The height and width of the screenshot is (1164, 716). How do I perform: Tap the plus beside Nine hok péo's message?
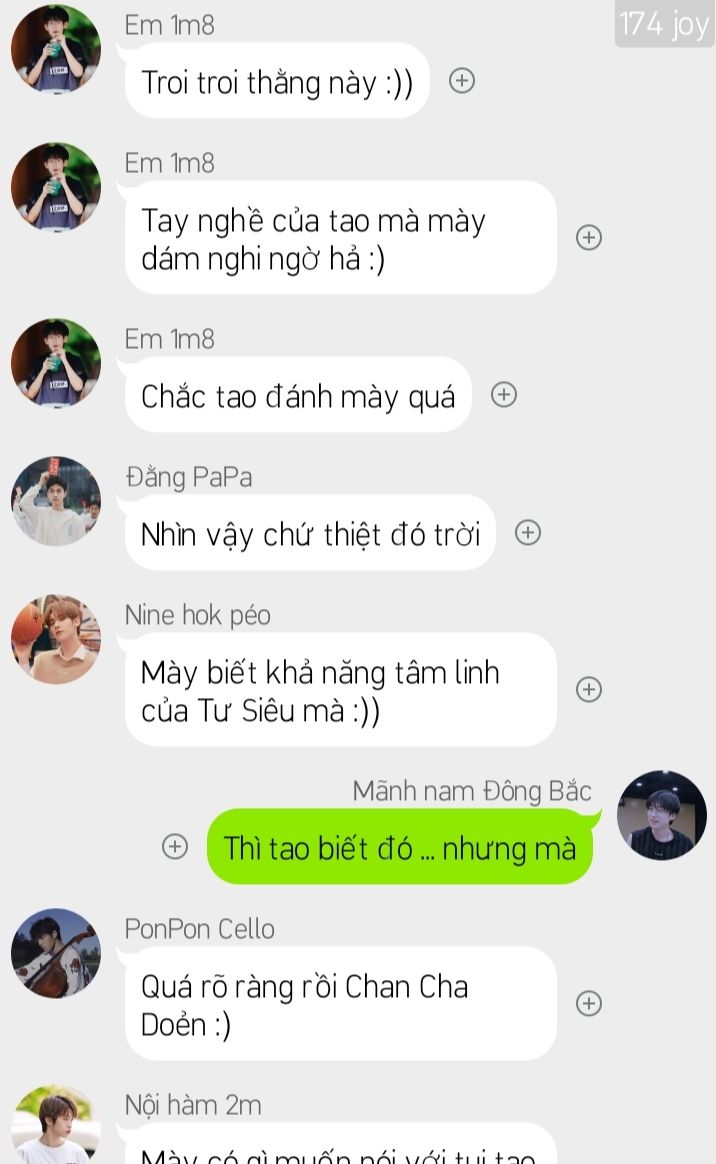click(x=588, y=689)
